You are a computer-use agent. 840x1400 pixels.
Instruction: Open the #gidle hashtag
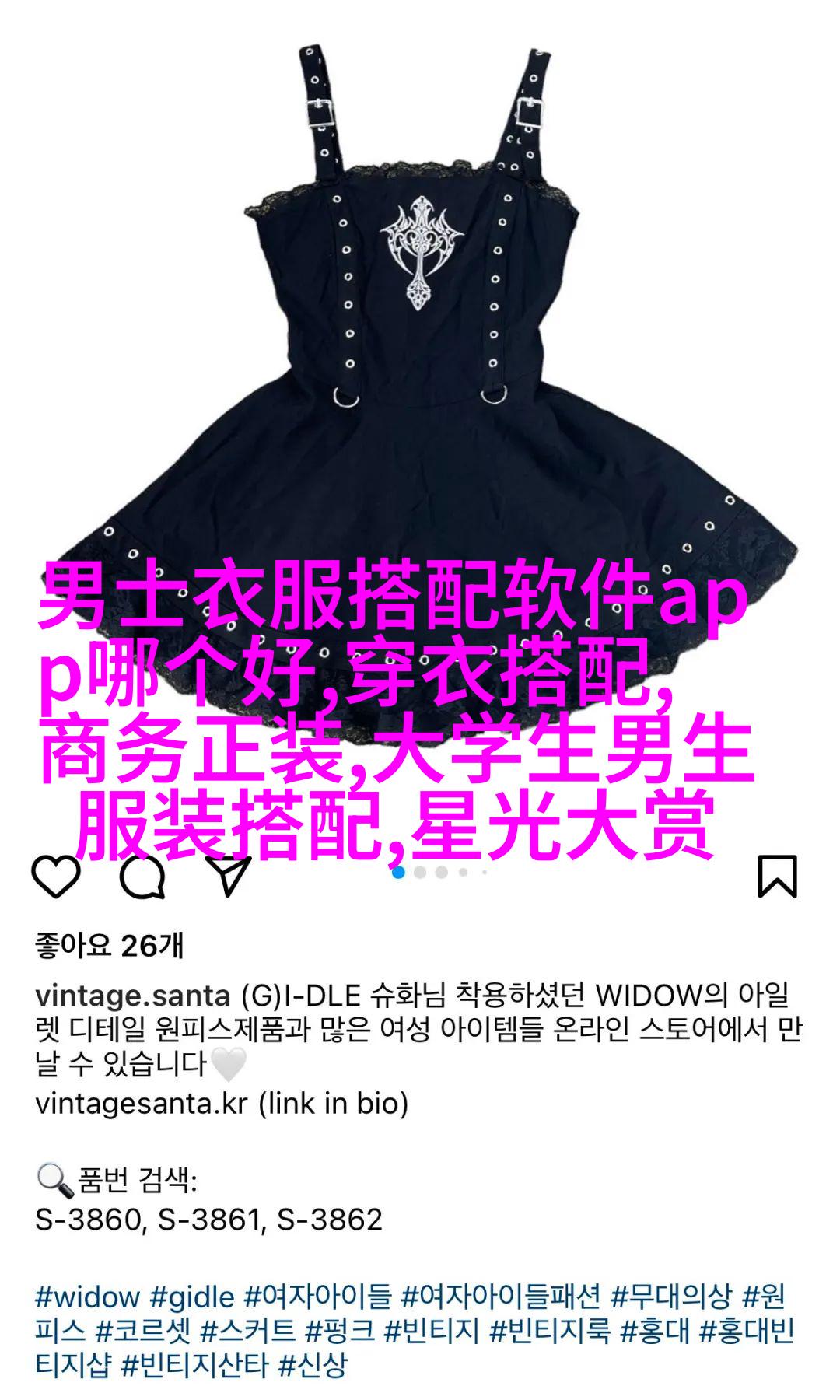(x=191, y=1297)
